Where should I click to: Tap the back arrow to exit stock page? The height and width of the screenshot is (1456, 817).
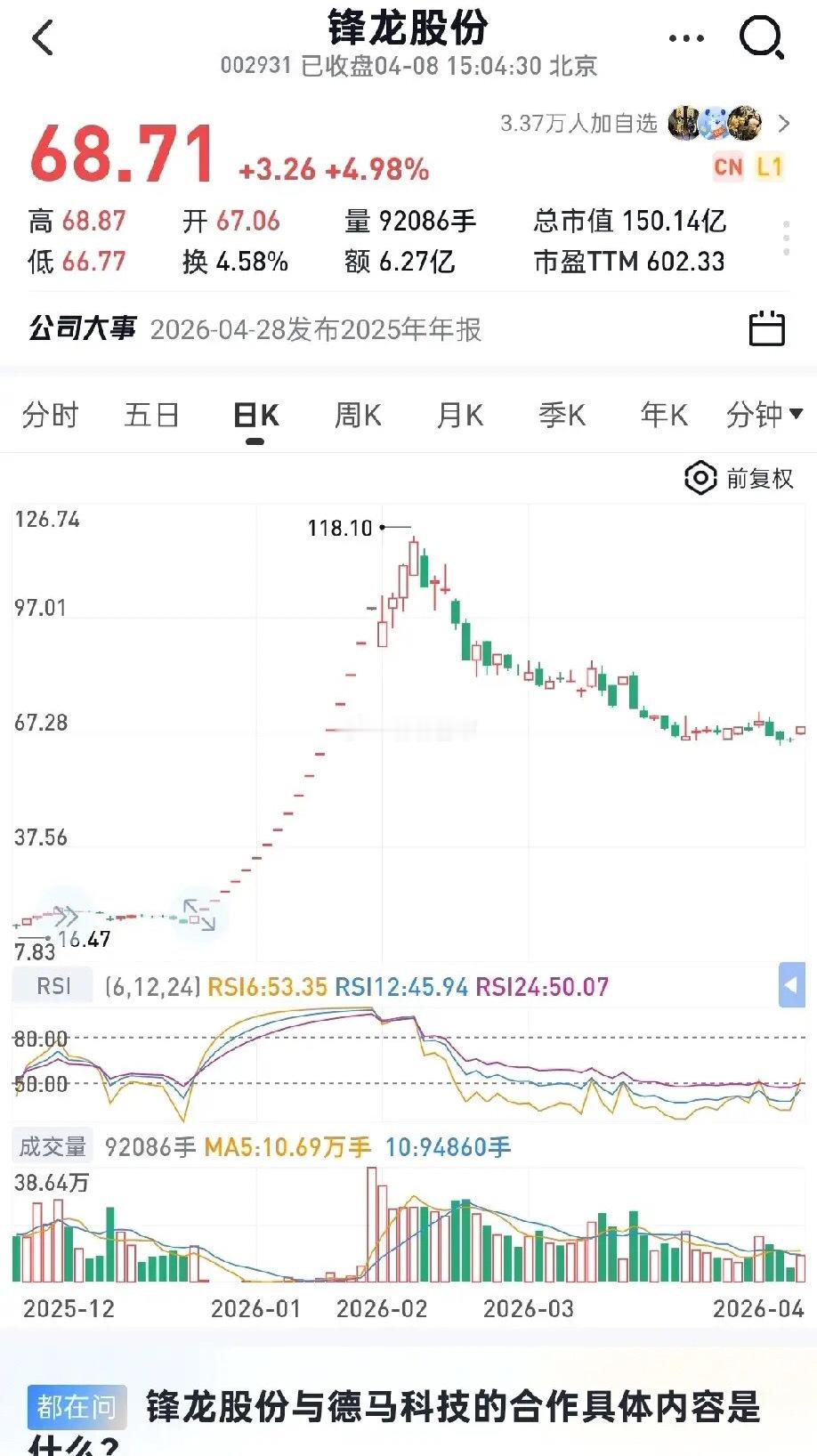(40, 38)
